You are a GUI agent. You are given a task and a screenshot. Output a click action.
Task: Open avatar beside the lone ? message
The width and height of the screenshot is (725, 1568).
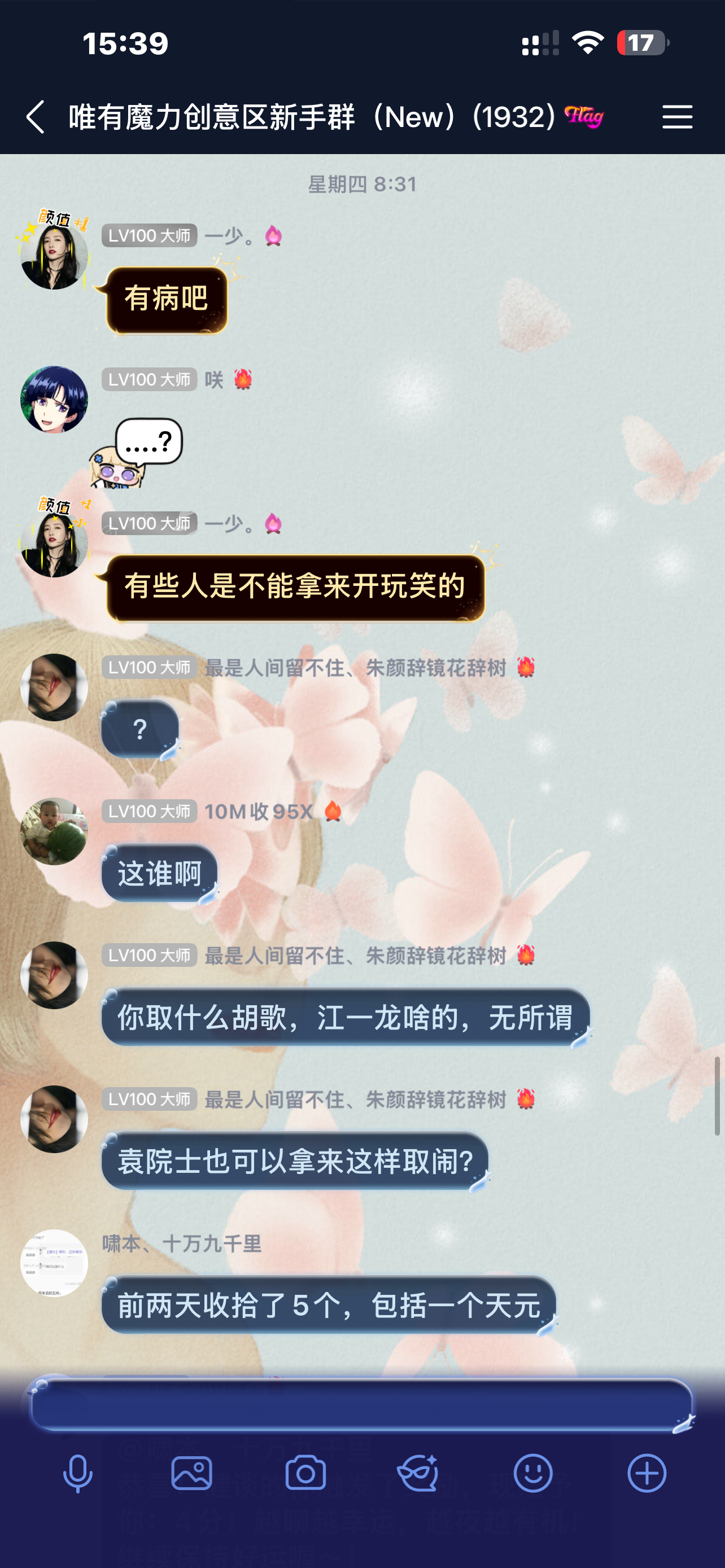pyautogui.click(x=54, y=687)
